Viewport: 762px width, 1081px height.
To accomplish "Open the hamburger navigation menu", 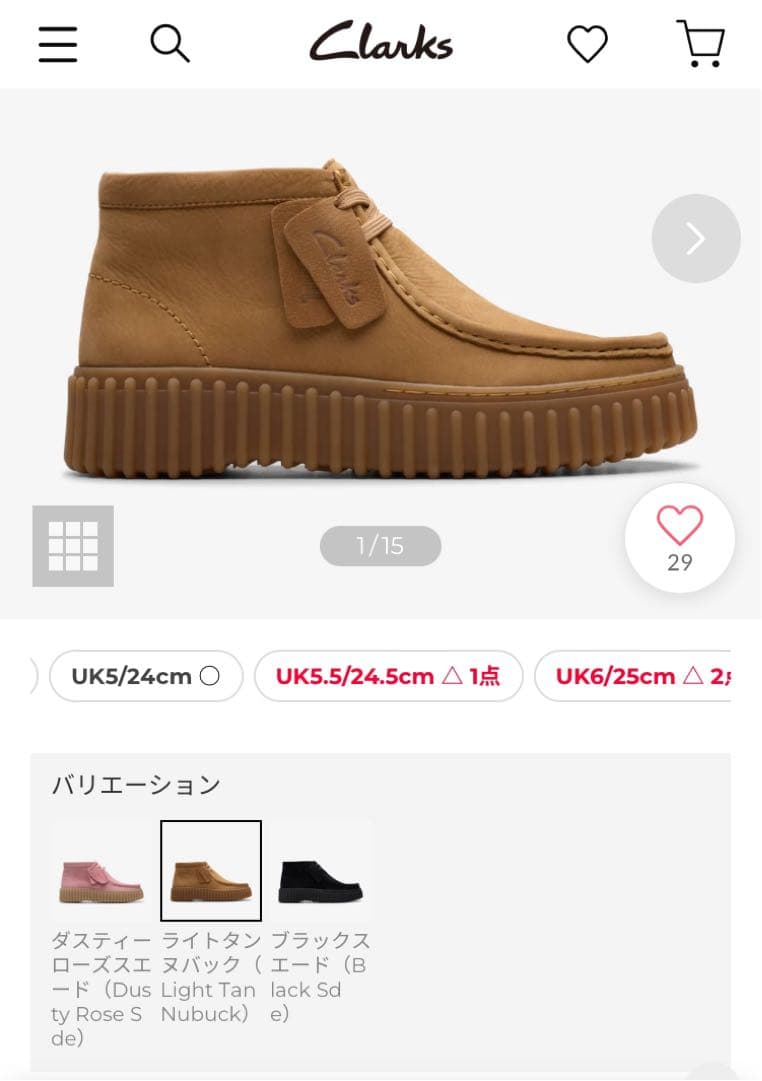I will [57, 44].
